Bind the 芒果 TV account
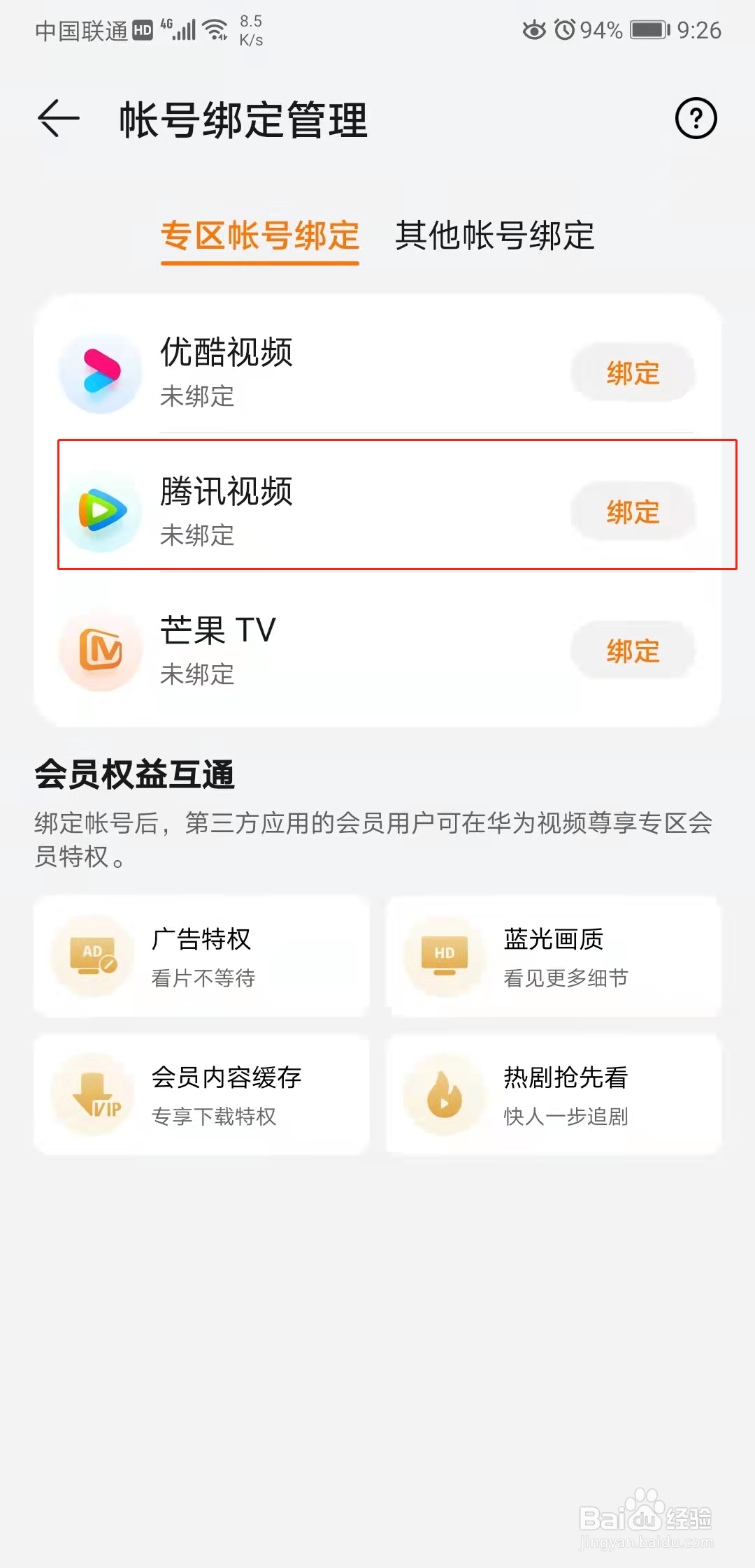Screen dimensions: 755x1568 tap(633, 651)
